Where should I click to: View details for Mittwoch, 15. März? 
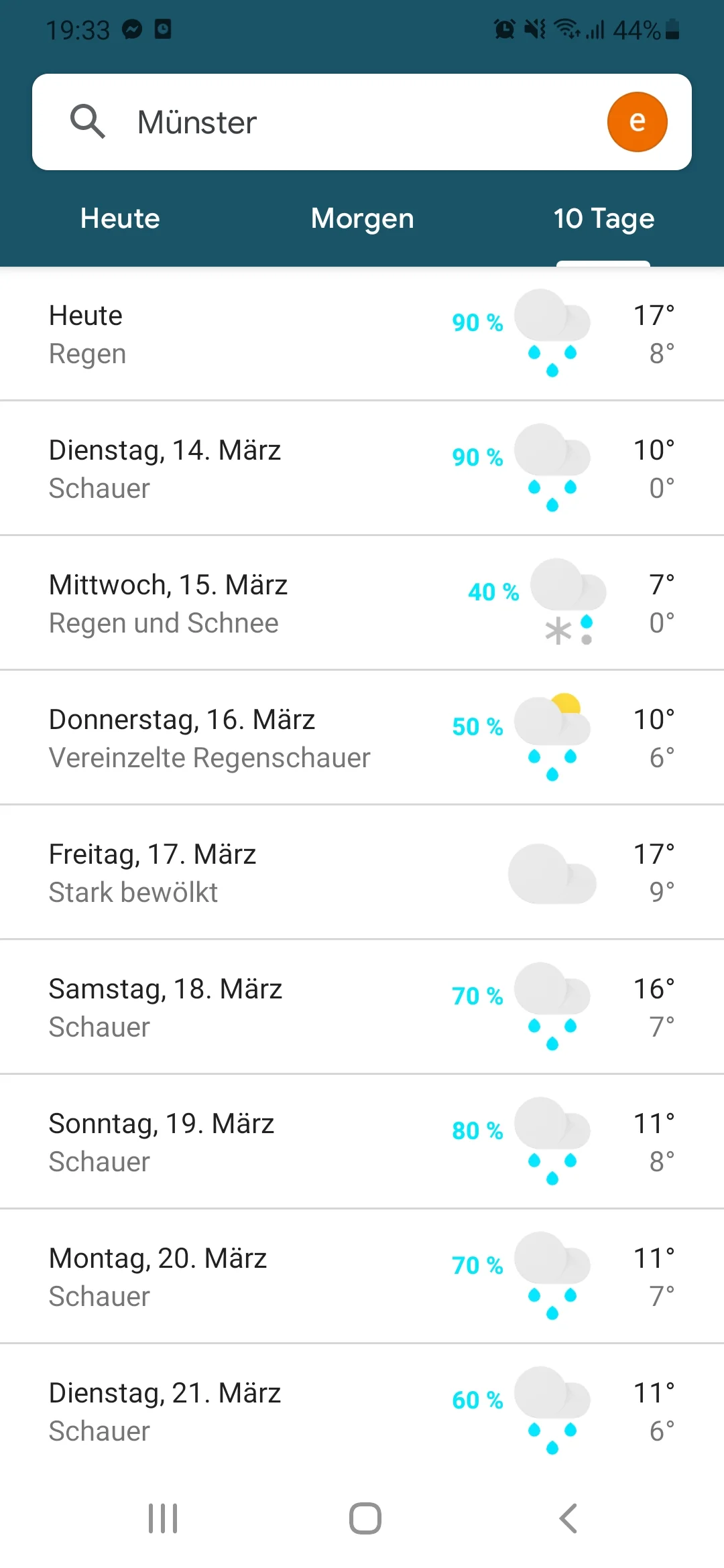(362, 603)
